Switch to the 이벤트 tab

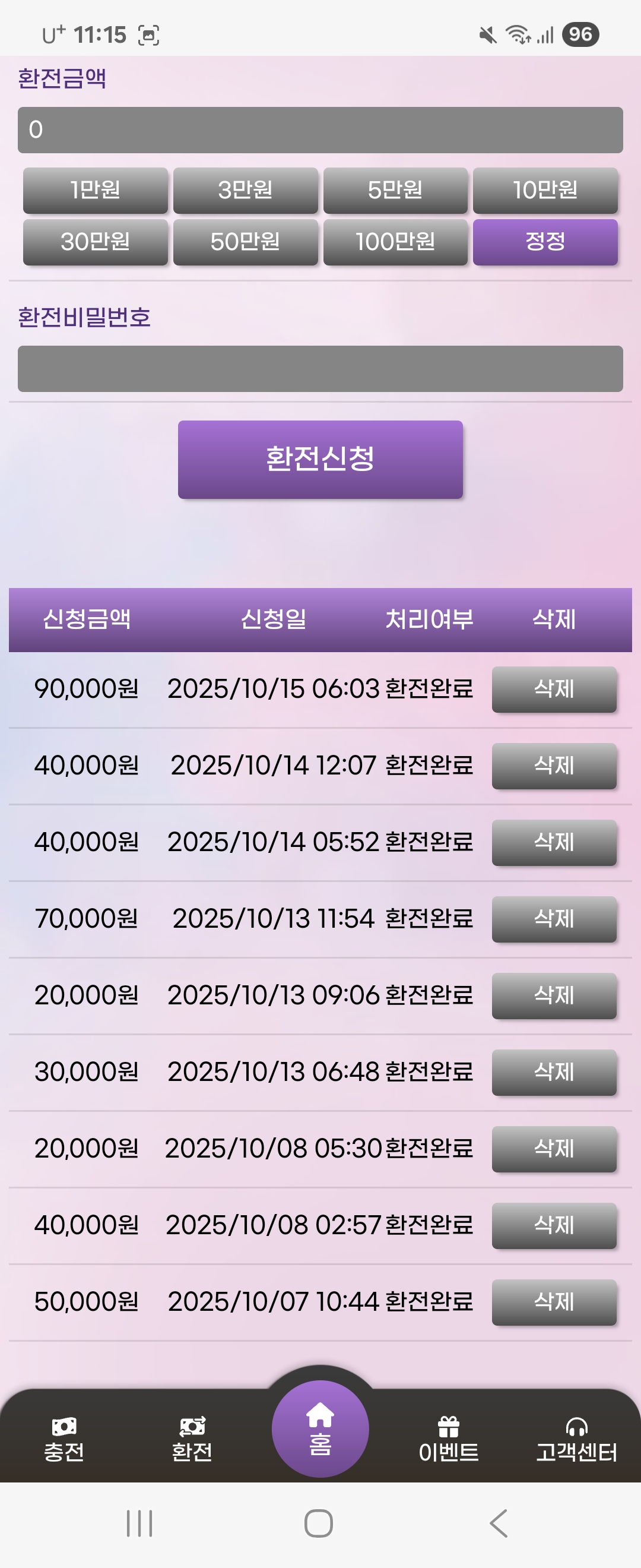pos(449,1439)
